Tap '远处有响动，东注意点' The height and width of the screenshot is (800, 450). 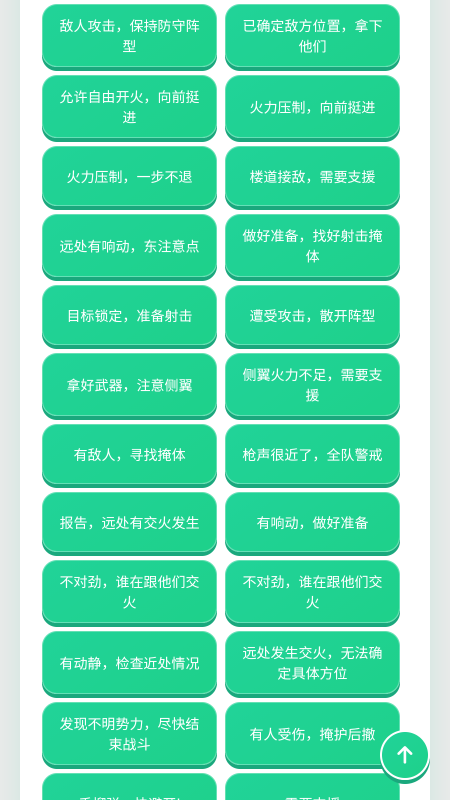click(130, 246)
